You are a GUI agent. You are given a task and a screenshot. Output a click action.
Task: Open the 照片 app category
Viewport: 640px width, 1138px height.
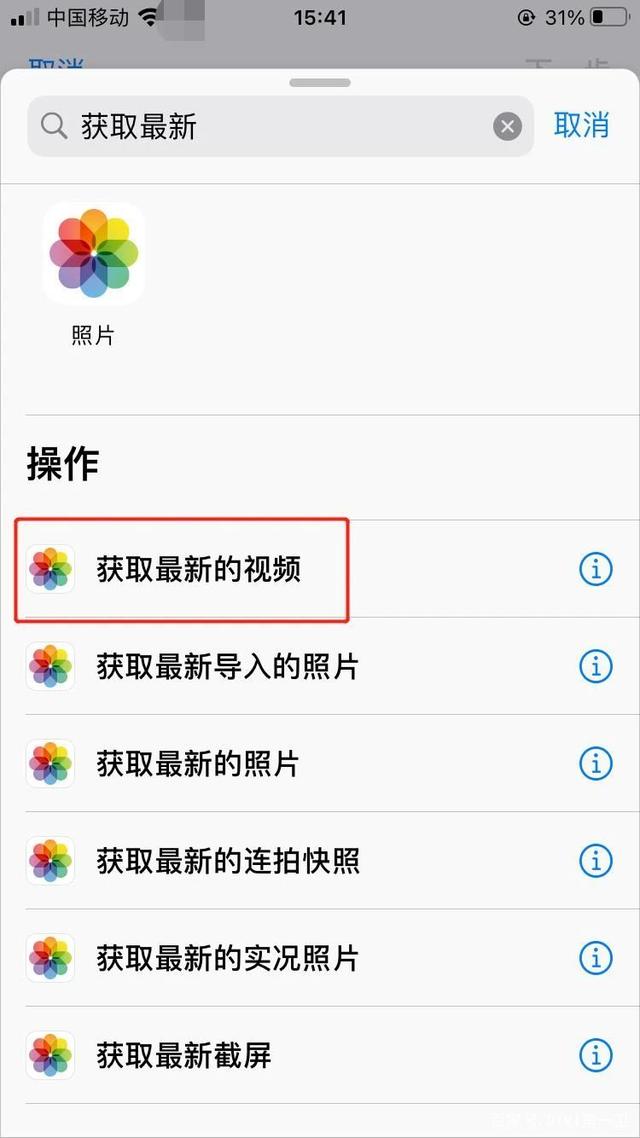coord(93,275)
